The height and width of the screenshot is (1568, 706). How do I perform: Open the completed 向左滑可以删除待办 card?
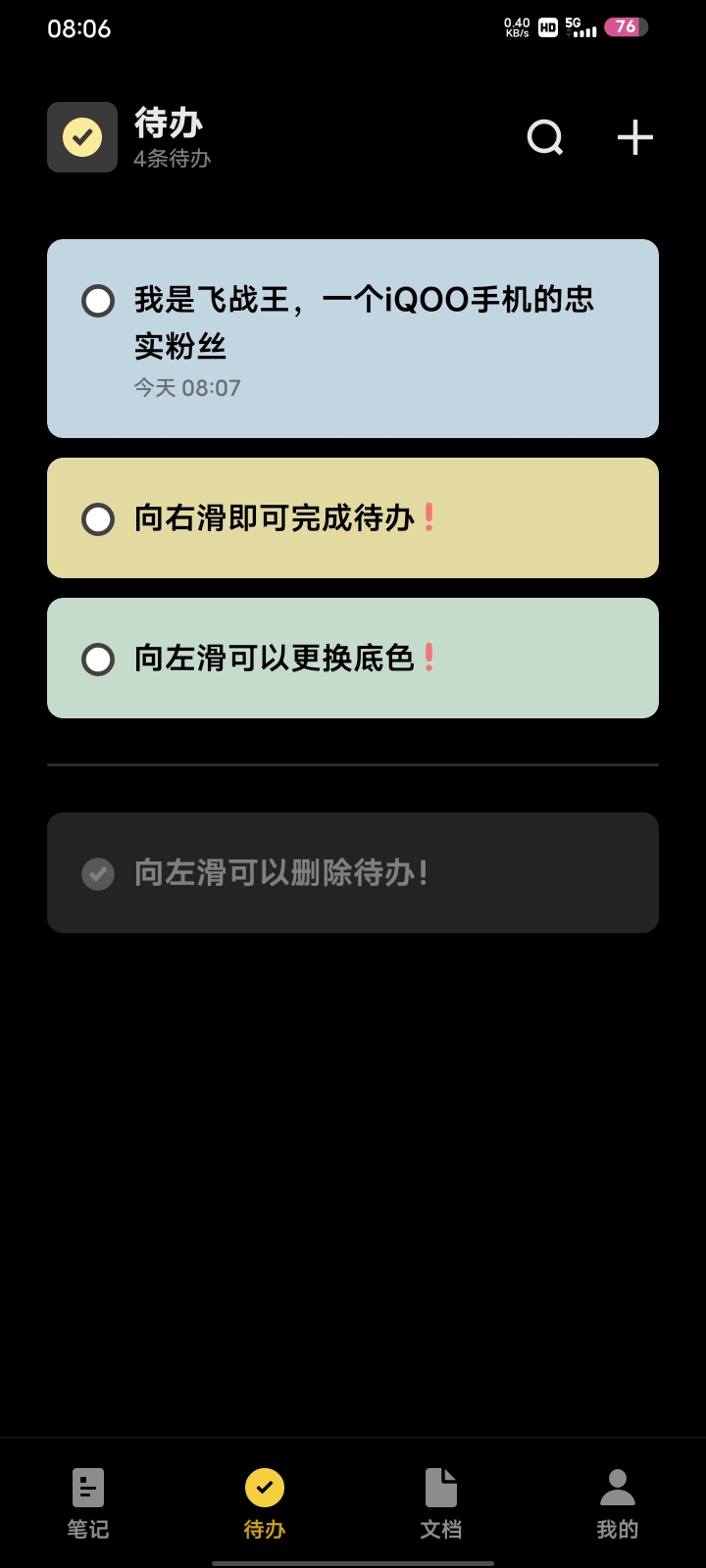(353, 872)
